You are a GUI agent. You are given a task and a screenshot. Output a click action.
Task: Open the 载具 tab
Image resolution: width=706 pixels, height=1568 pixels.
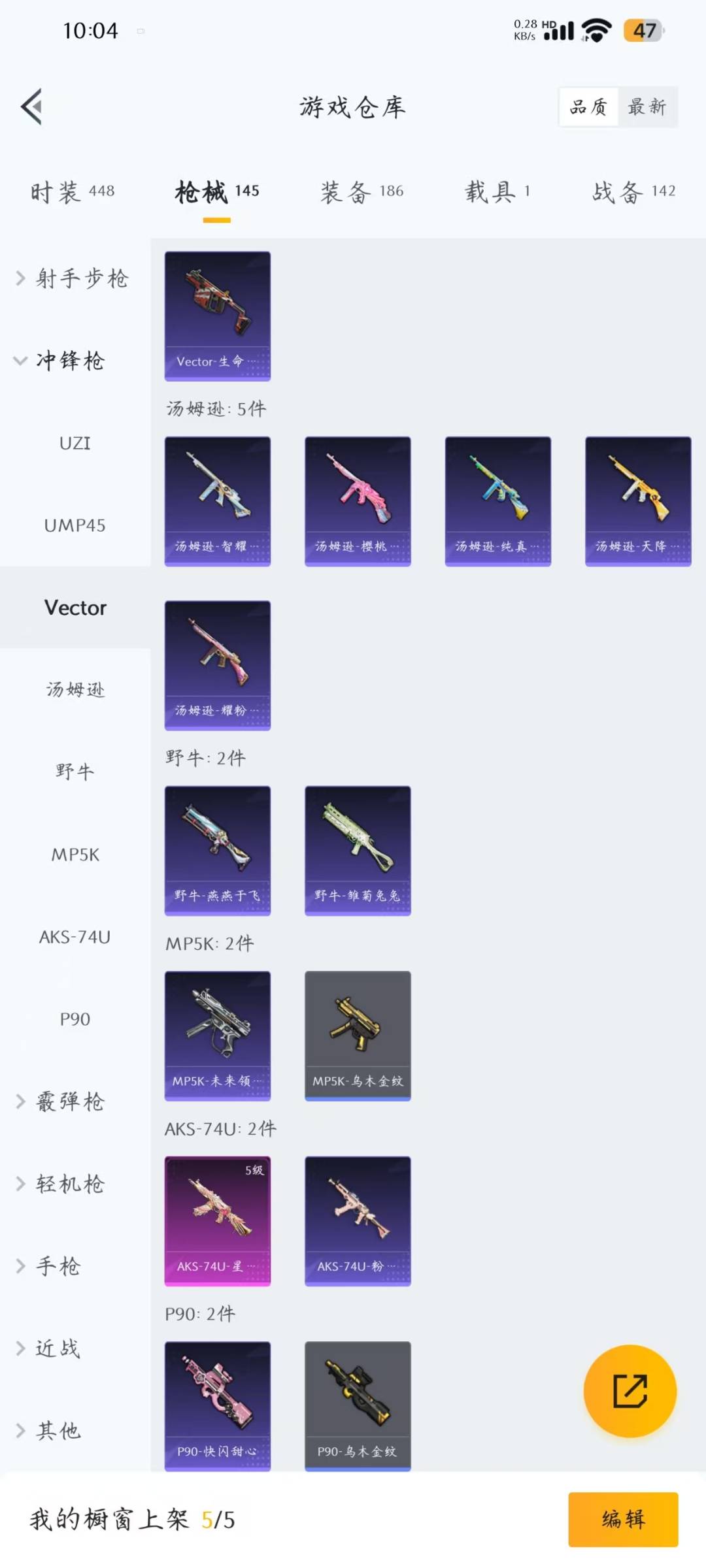click(x=497, y=192)
